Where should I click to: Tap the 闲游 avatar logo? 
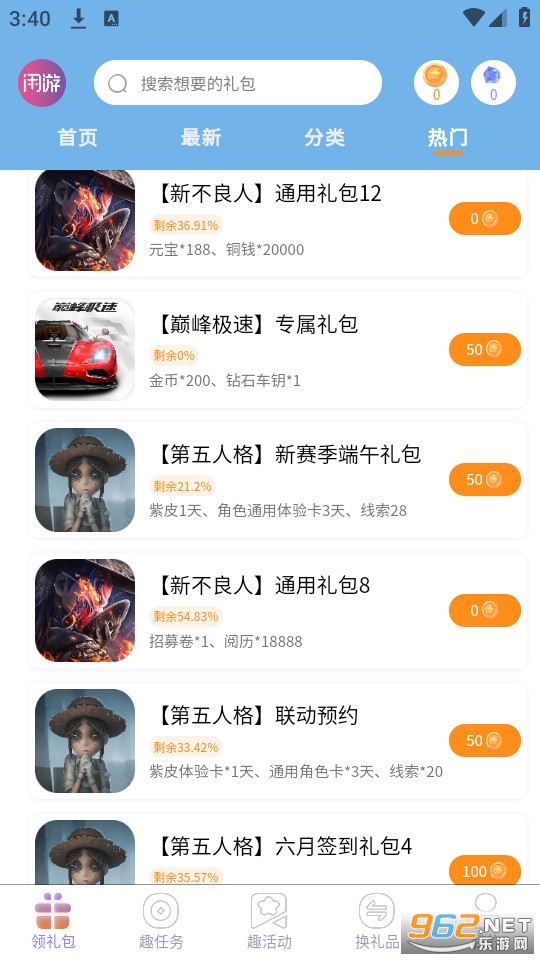[42, 83]
